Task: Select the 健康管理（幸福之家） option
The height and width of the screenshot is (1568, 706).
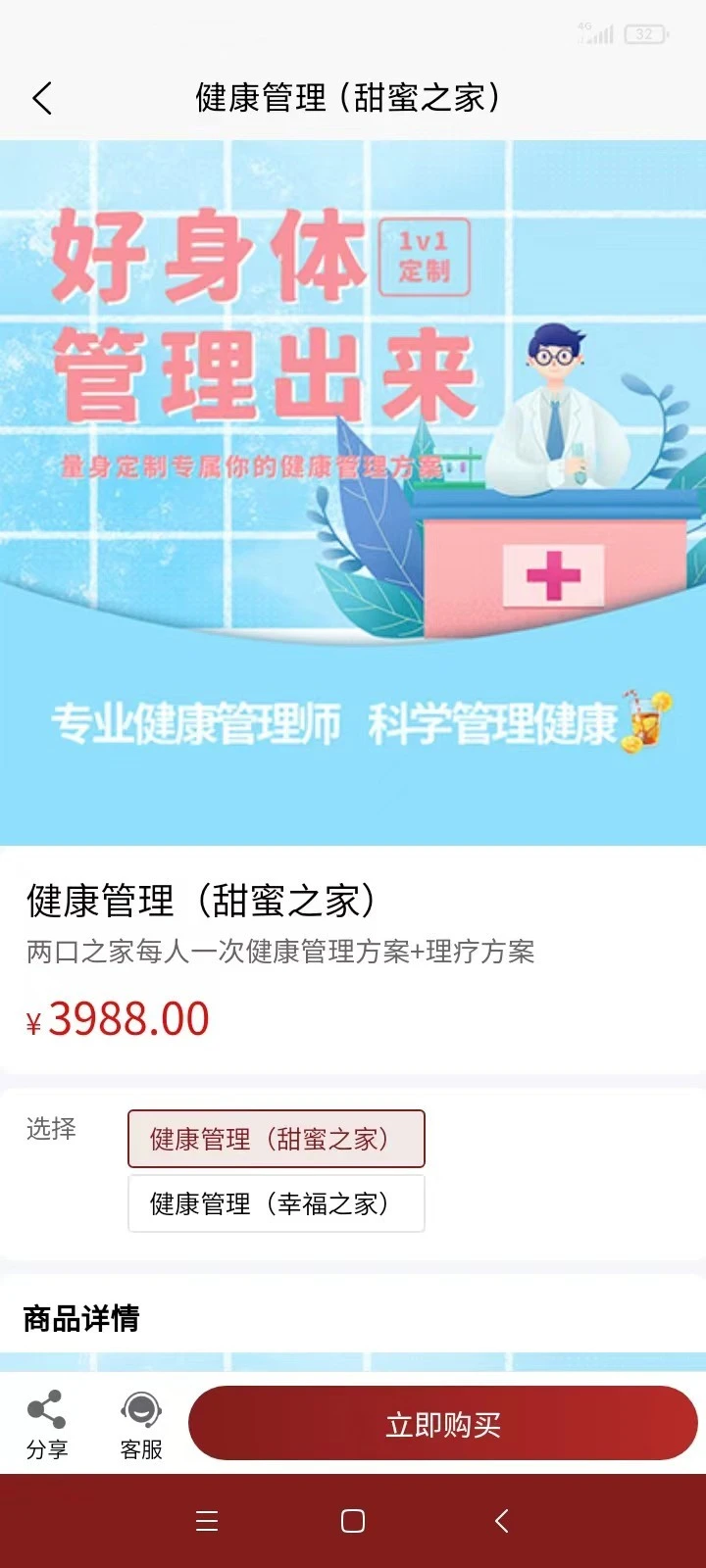Action: 276,1203
